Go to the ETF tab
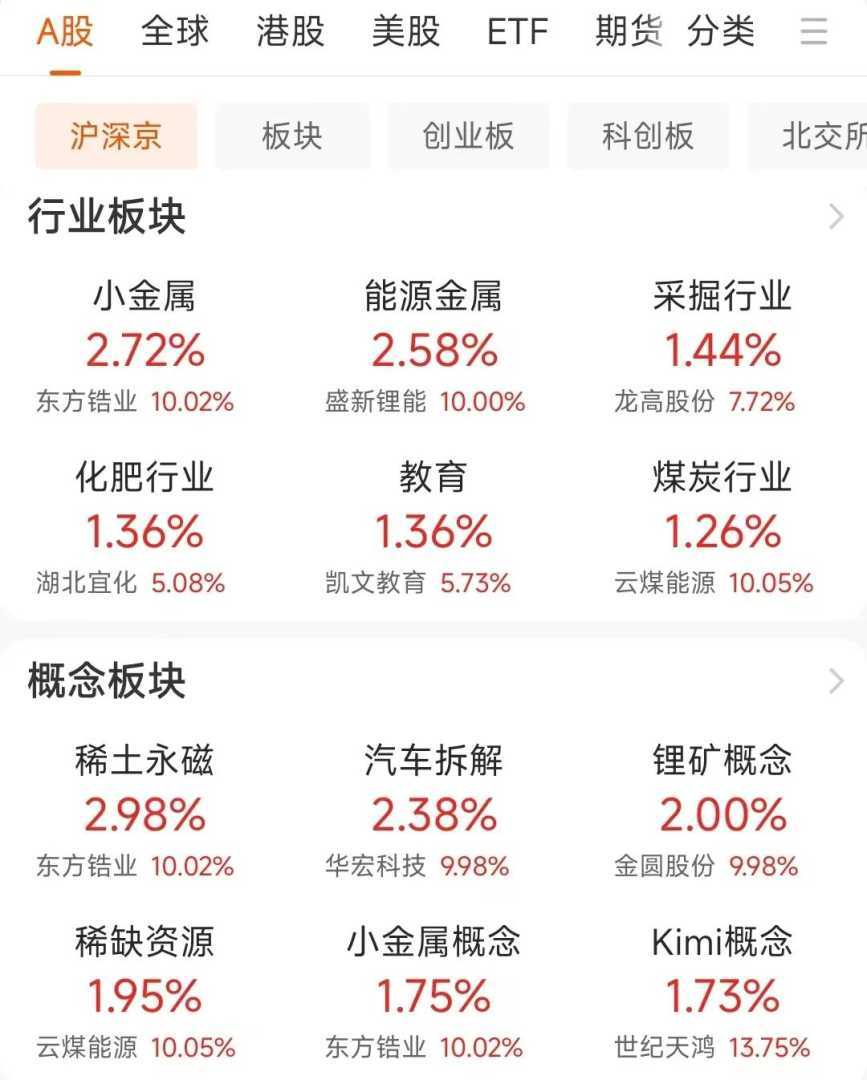Screen dimensions: 867x1080 518,32
